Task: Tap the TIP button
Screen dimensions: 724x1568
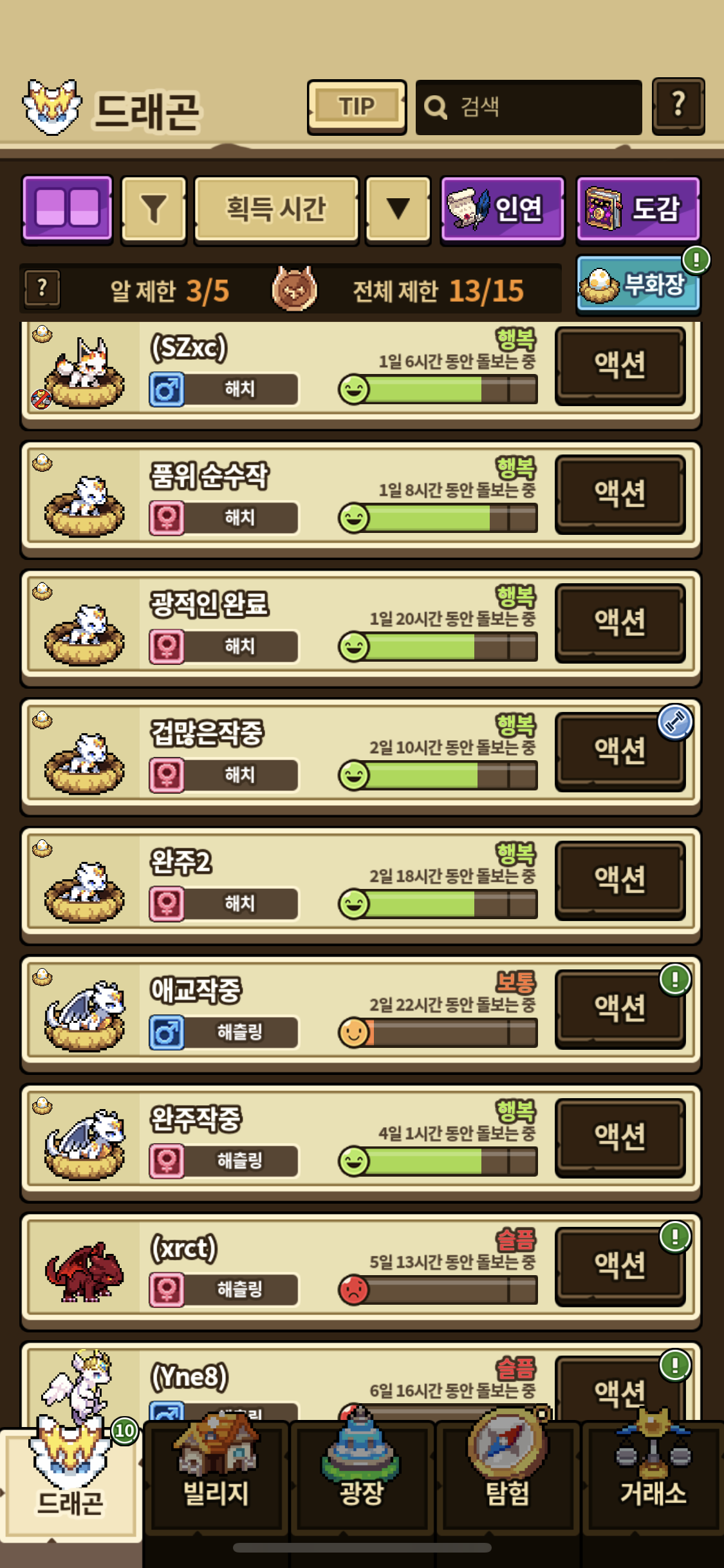Action: point(357,106)
